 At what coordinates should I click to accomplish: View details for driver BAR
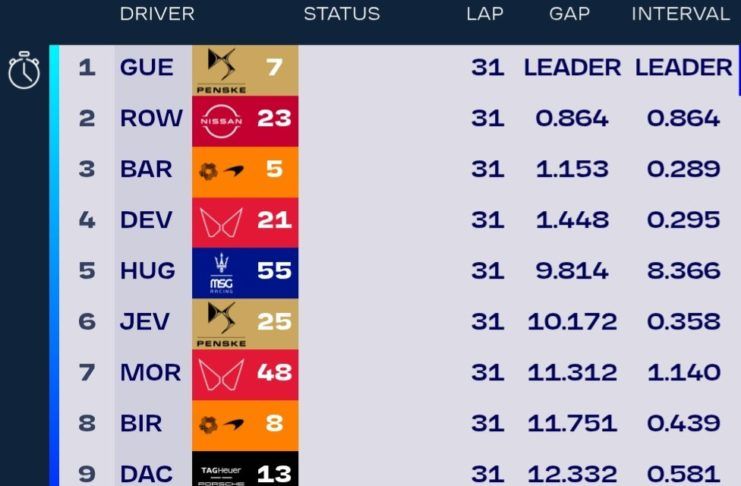point(146,170)
